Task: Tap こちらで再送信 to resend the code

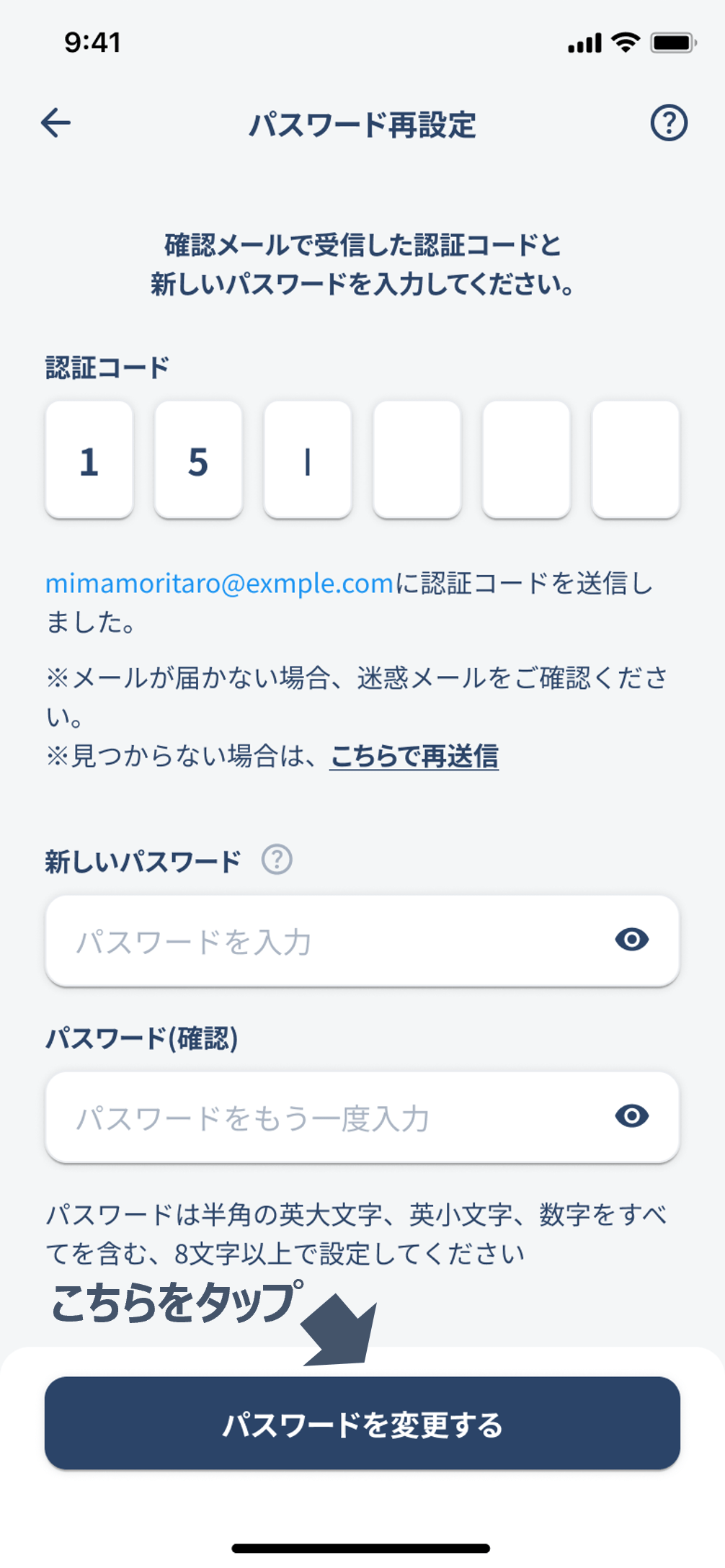Action: click(414, 756)
